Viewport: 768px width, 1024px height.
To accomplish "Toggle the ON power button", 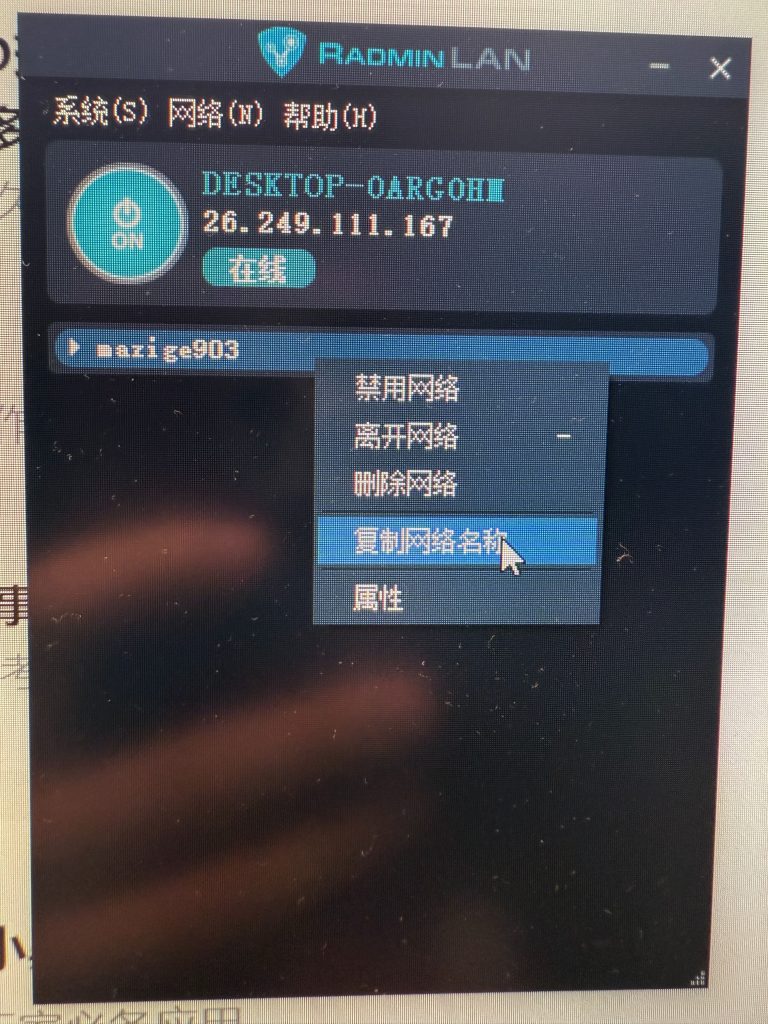I will click(x=127, y=224).
